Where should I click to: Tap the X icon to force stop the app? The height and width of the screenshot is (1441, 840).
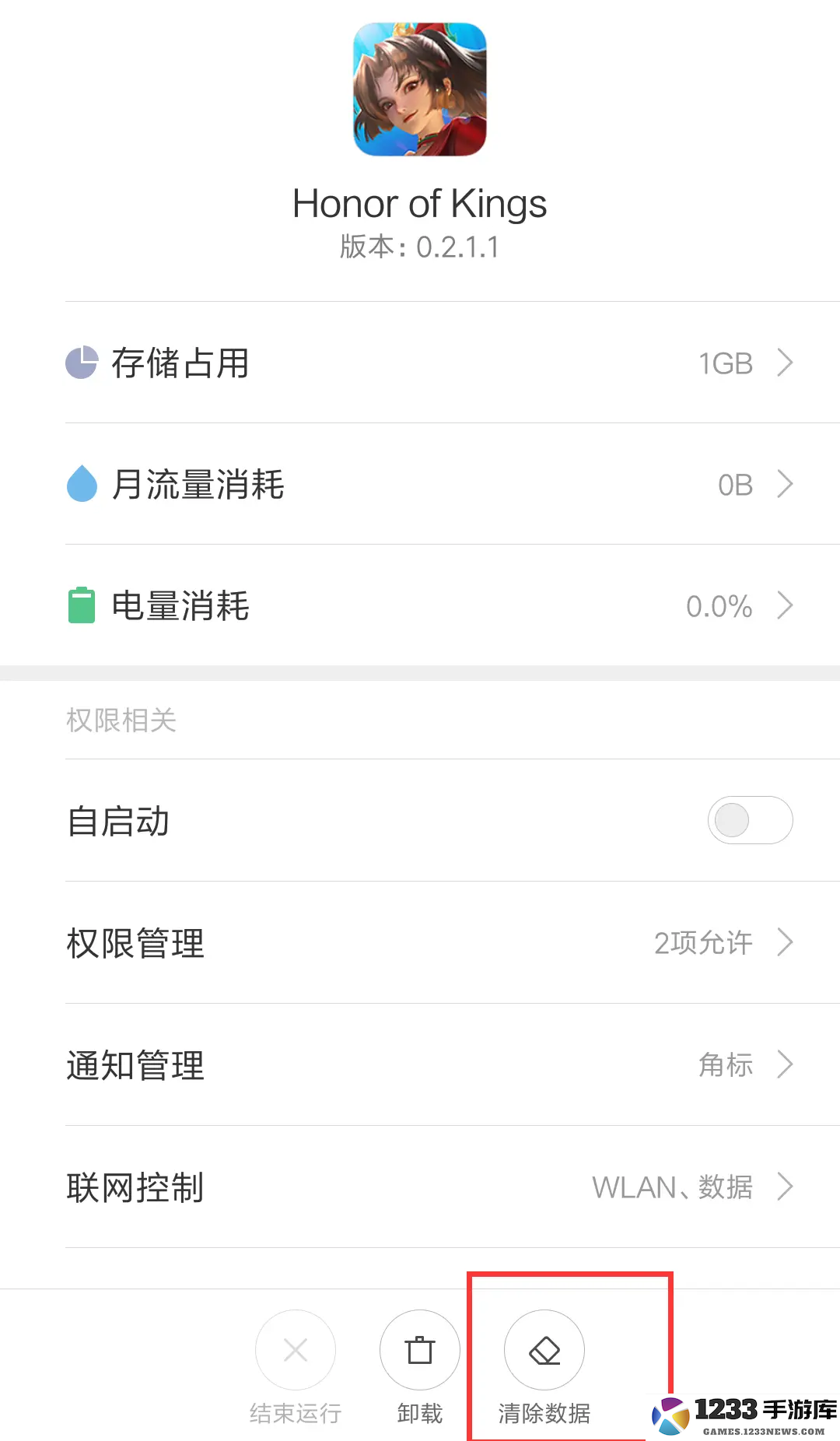pos(296,1351)
